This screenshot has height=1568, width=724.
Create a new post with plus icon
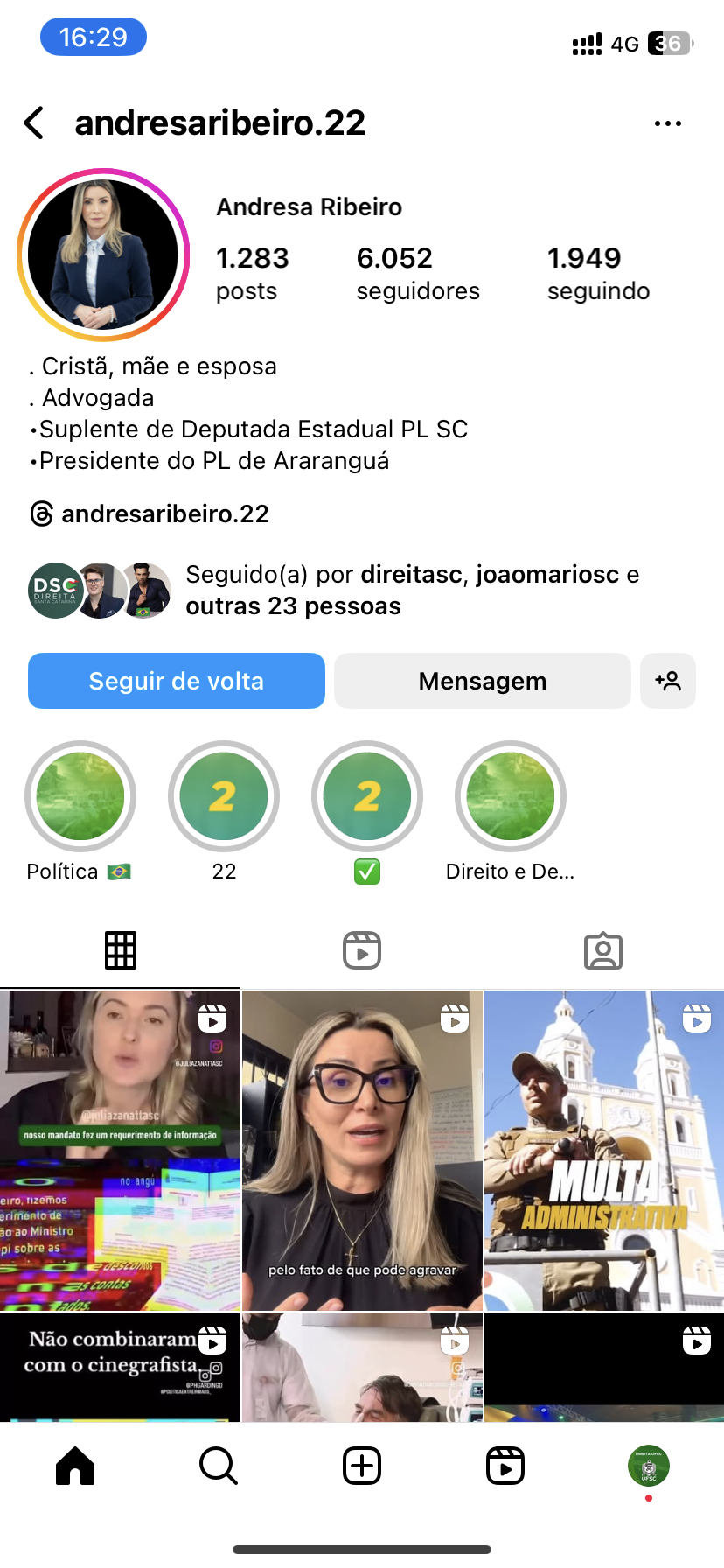362,1466
